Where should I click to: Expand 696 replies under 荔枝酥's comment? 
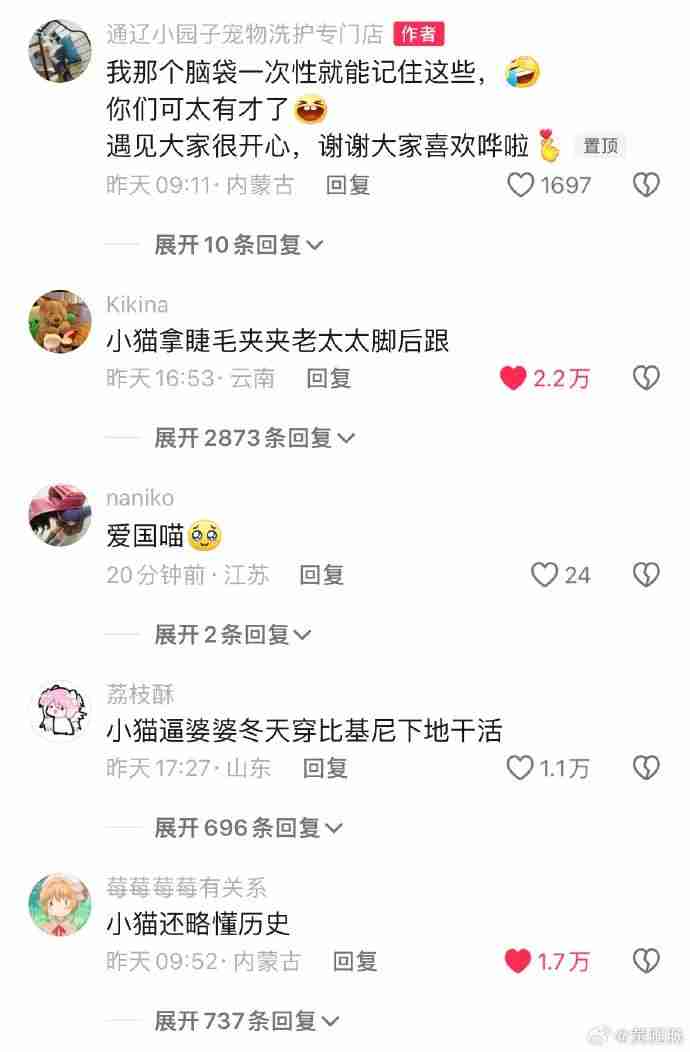(x=248, y=828)
